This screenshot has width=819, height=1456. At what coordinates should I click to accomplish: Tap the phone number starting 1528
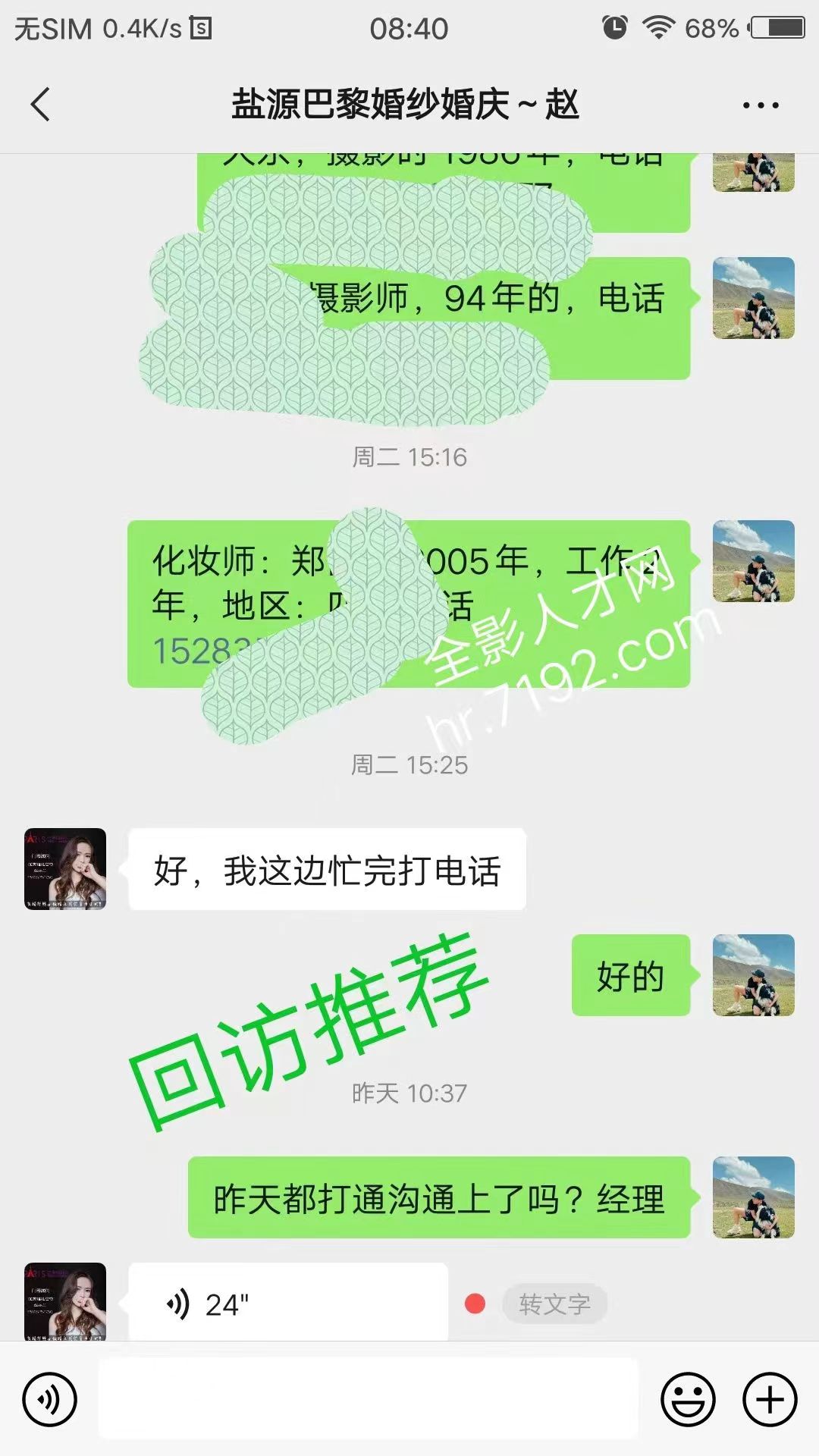click(190, 651)
